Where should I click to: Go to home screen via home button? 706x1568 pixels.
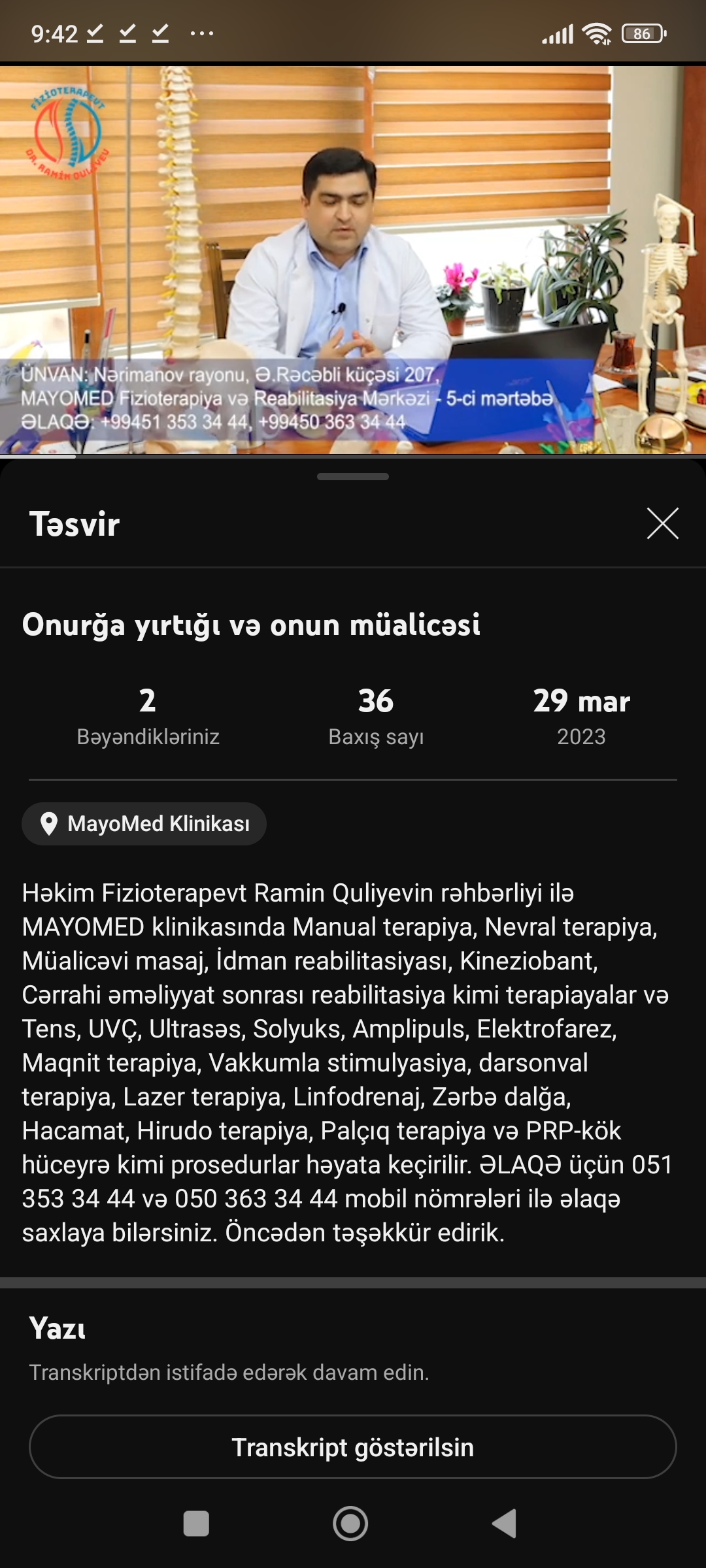(x=350, y=1524)
